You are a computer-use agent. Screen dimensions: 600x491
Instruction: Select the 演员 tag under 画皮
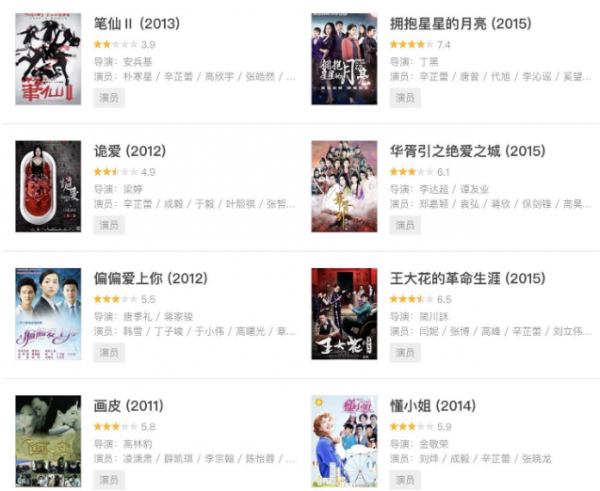click(x=108, y=479)
